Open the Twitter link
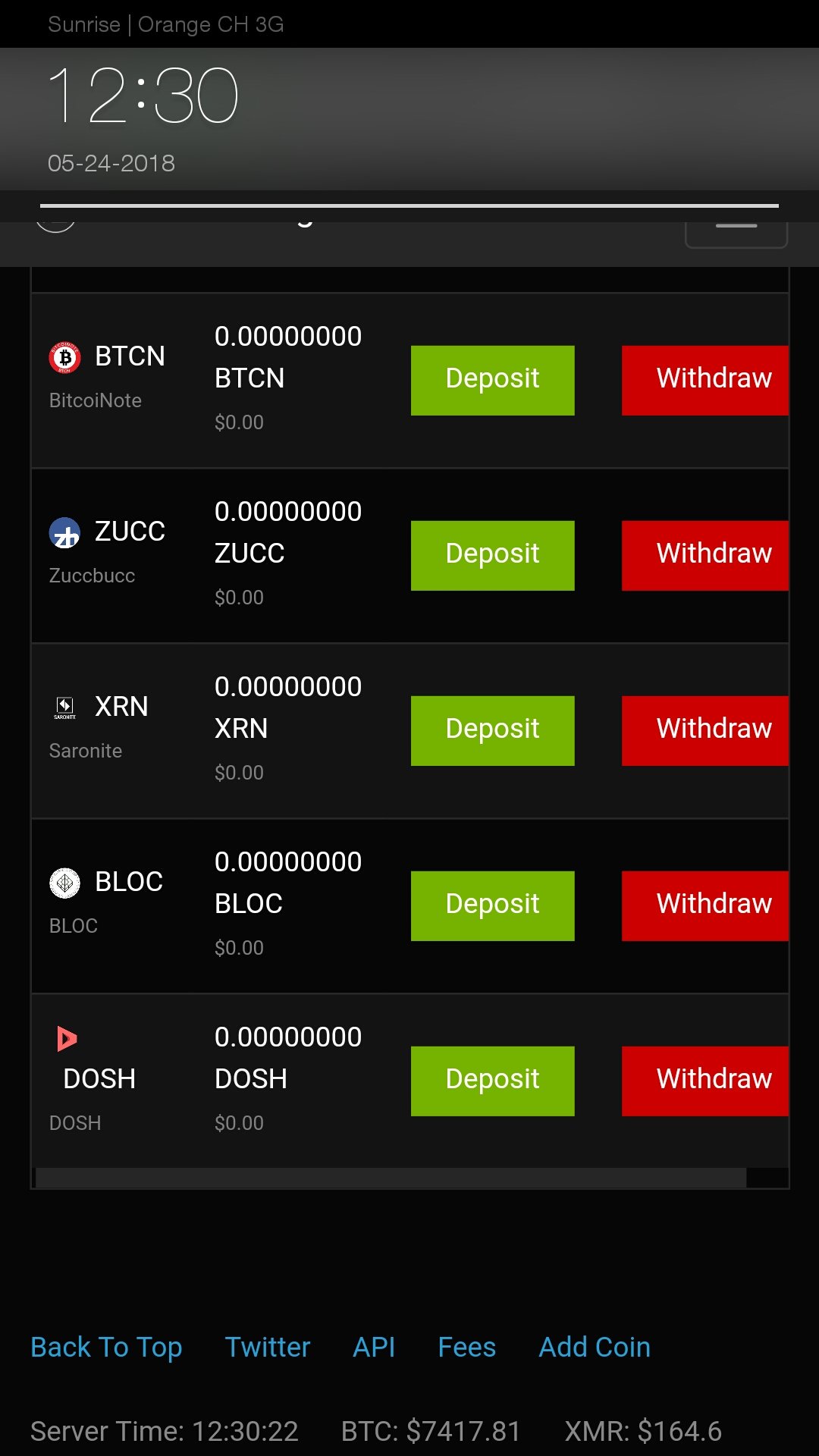The image size is (819, 1456). point(268,1348)
